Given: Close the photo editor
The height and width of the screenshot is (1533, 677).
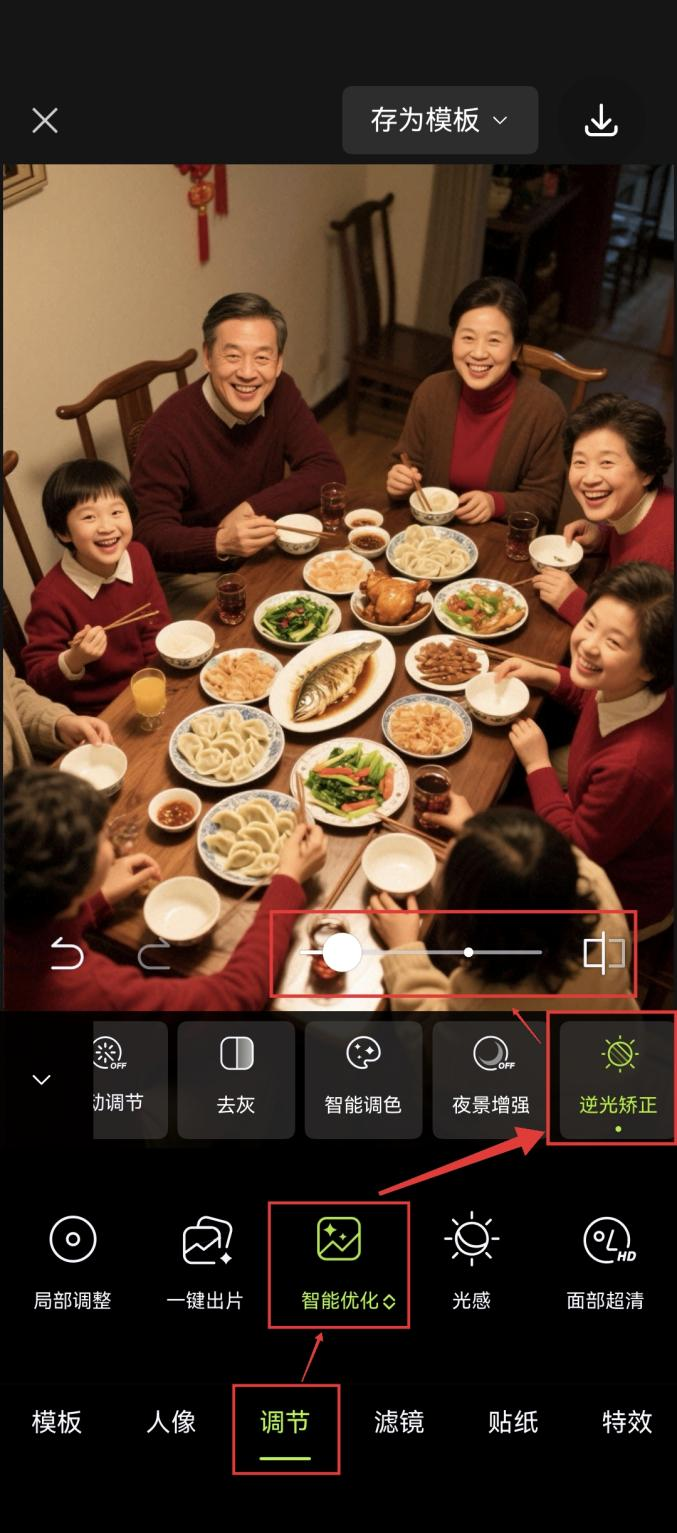Looking at the screenshot, I should pos(45,121).
